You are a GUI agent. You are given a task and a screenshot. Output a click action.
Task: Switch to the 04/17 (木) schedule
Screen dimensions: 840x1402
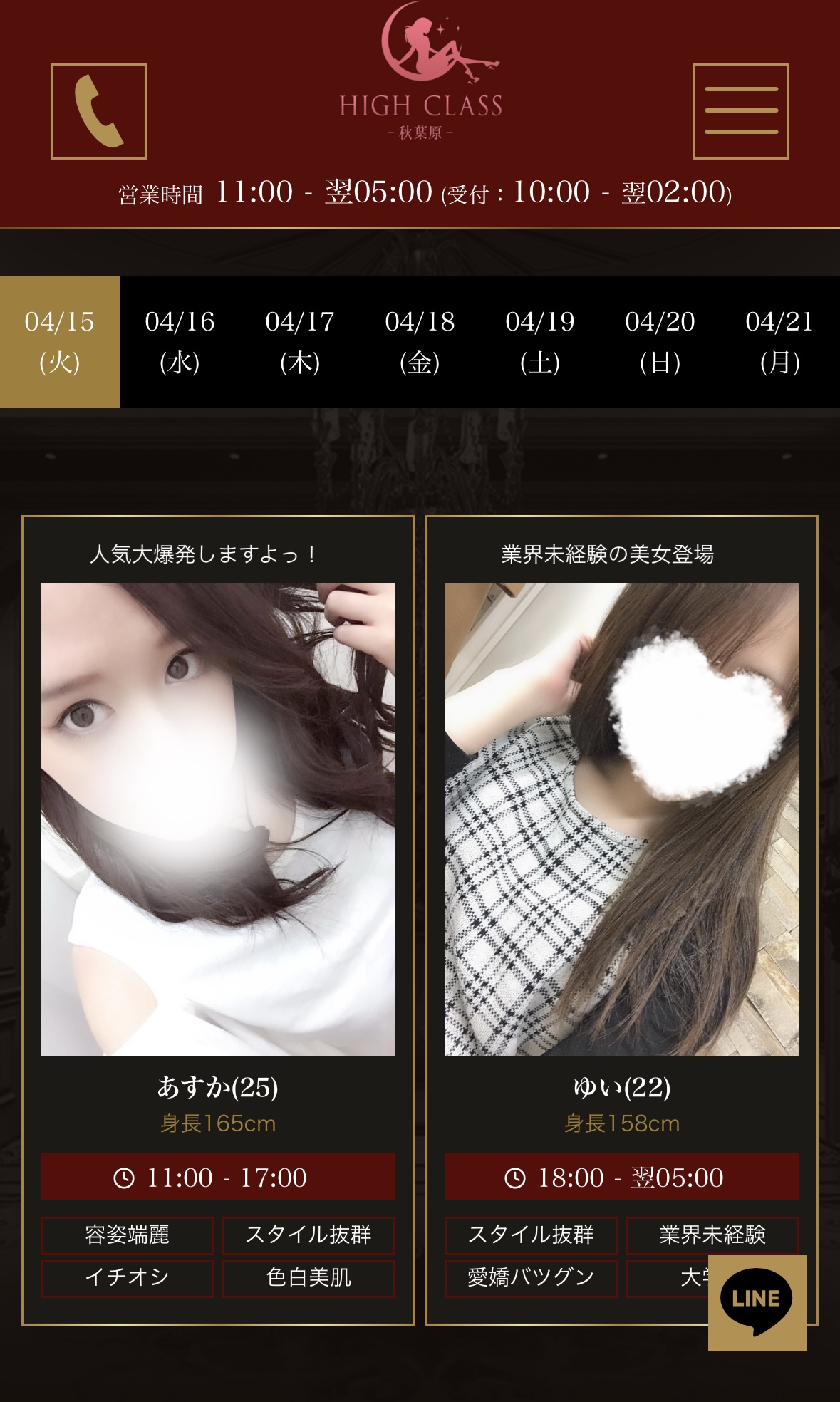(x=300, y=342)
